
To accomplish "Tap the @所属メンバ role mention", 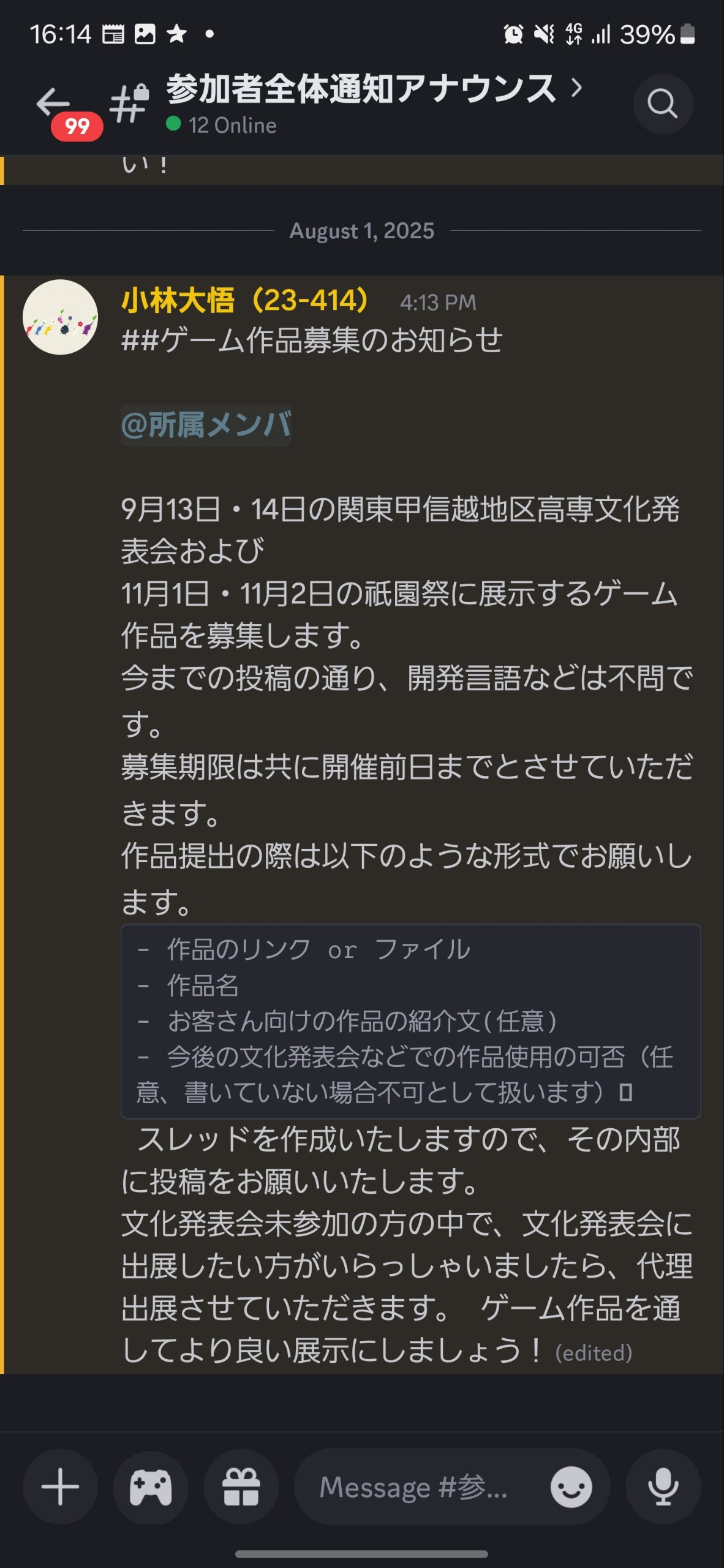I will coord(206,425).
